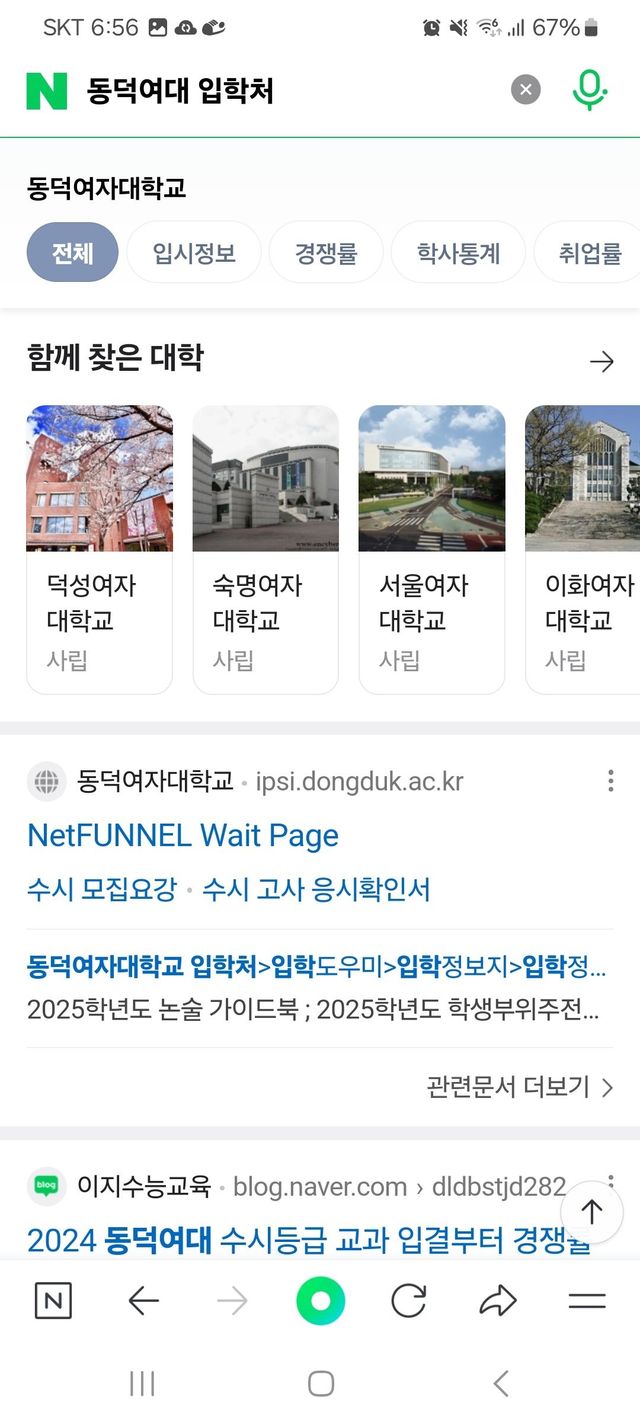640x1422 pixels.
Task: Share this search page
Action: pyautogui.click(x=497, y=1301)
